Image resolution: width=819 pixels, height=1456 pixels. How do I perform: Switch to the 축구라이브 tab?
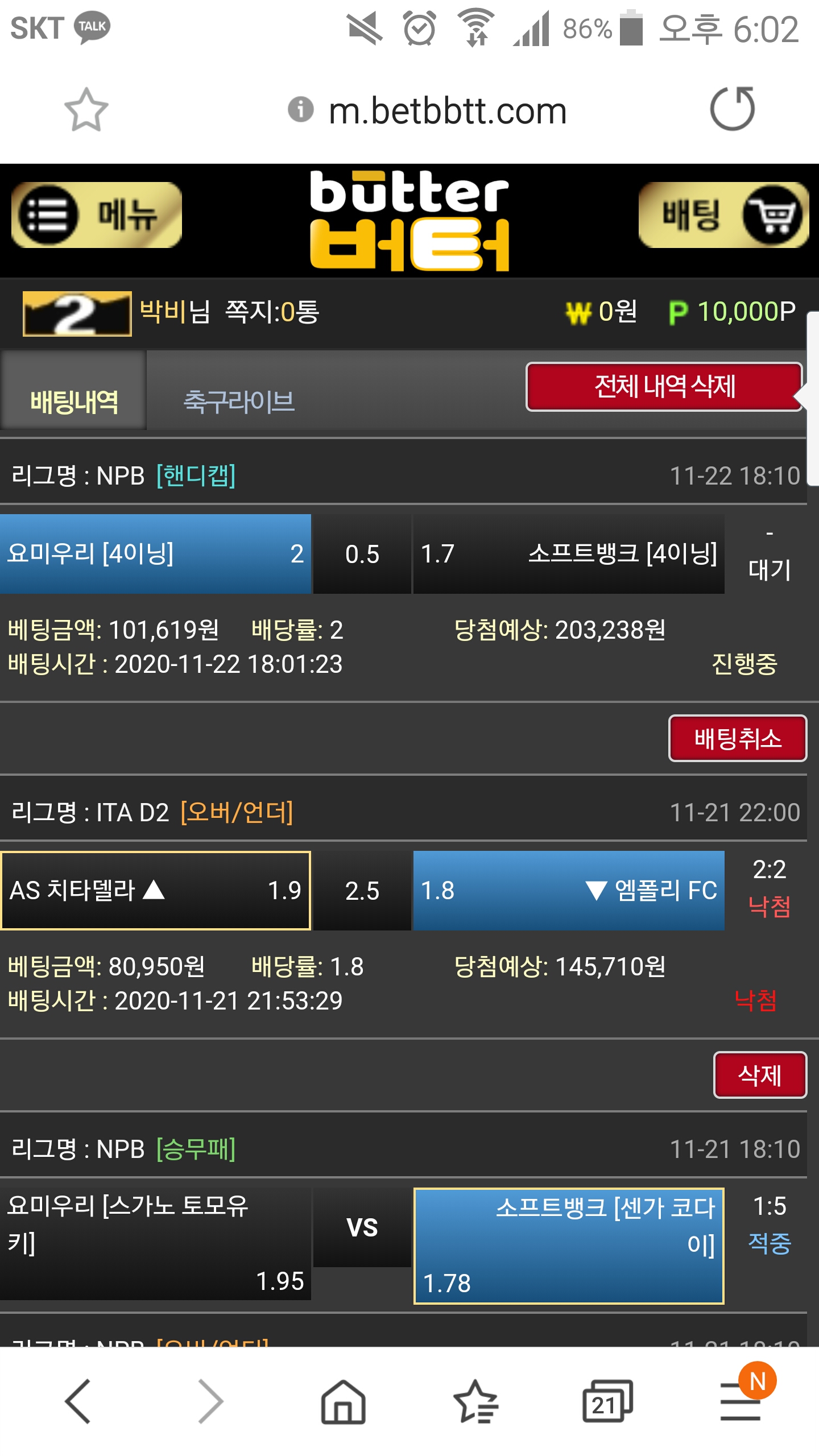pos(239,402)
